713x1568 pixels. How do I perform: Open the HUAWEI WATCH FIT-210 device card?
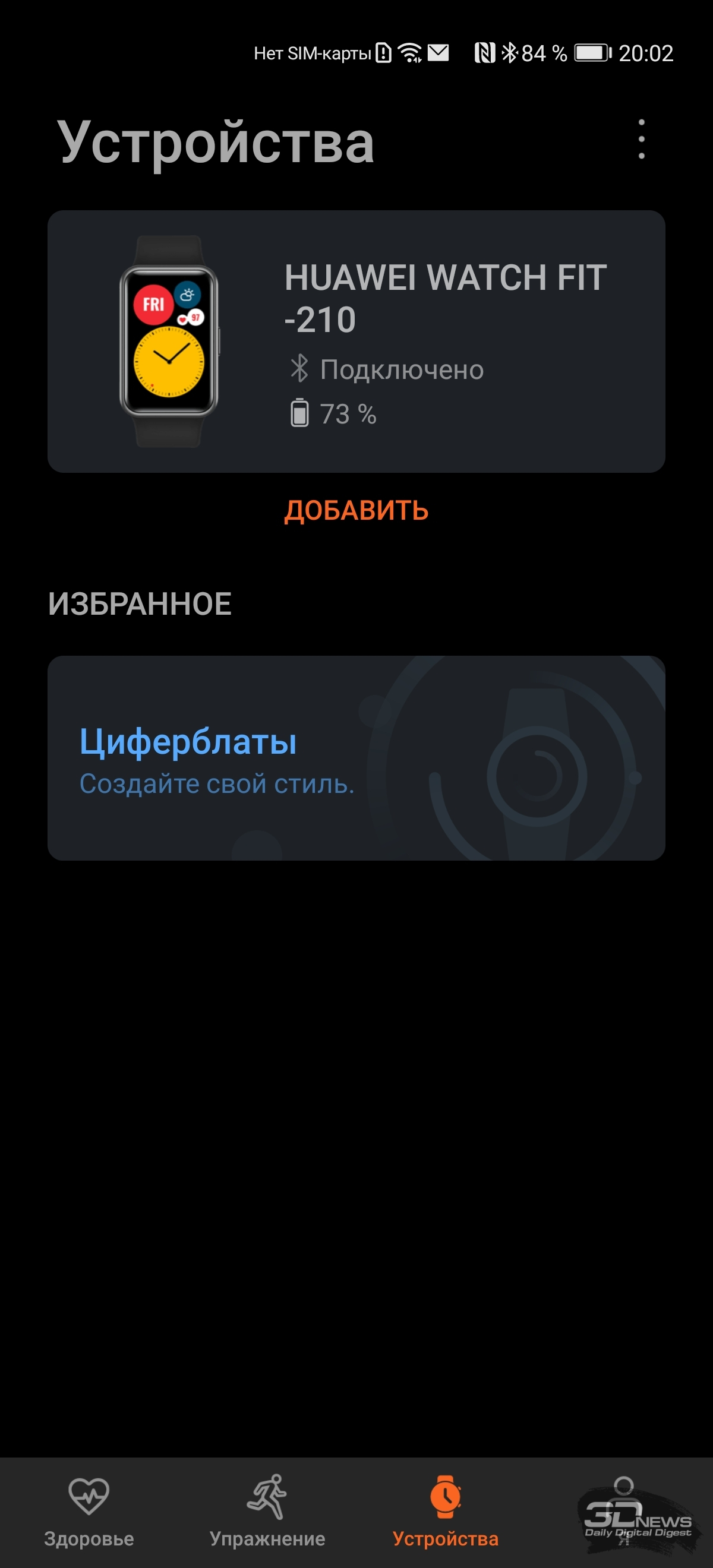tap(356, 342)
